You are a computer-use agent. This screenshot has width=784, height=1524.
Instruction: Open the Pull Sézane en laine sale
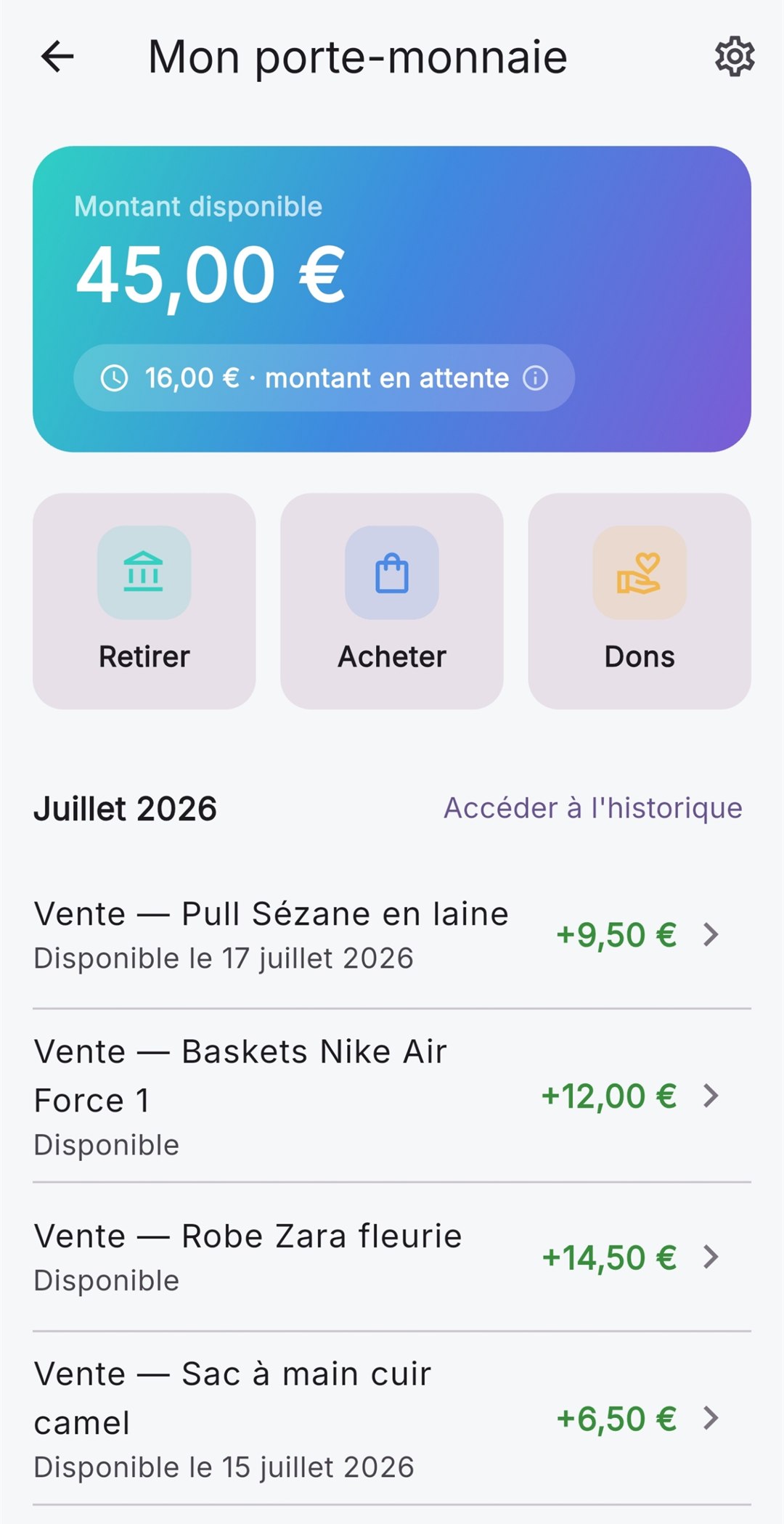pyautogui.click(x=392, y=935)
